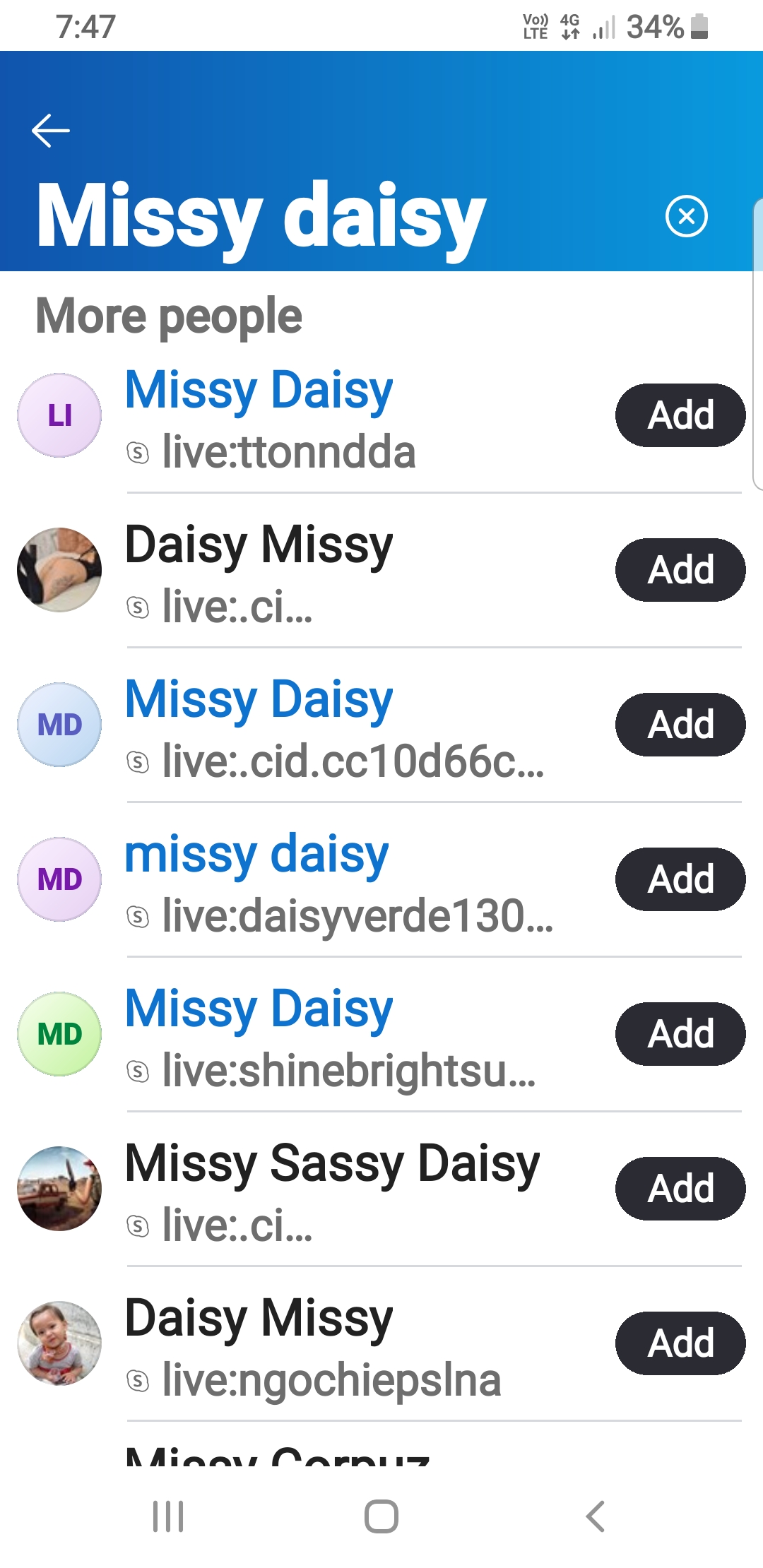Add Daisy Missy live:ngochiepslna
763x1568 pixels.
(x=680, y=1343)
